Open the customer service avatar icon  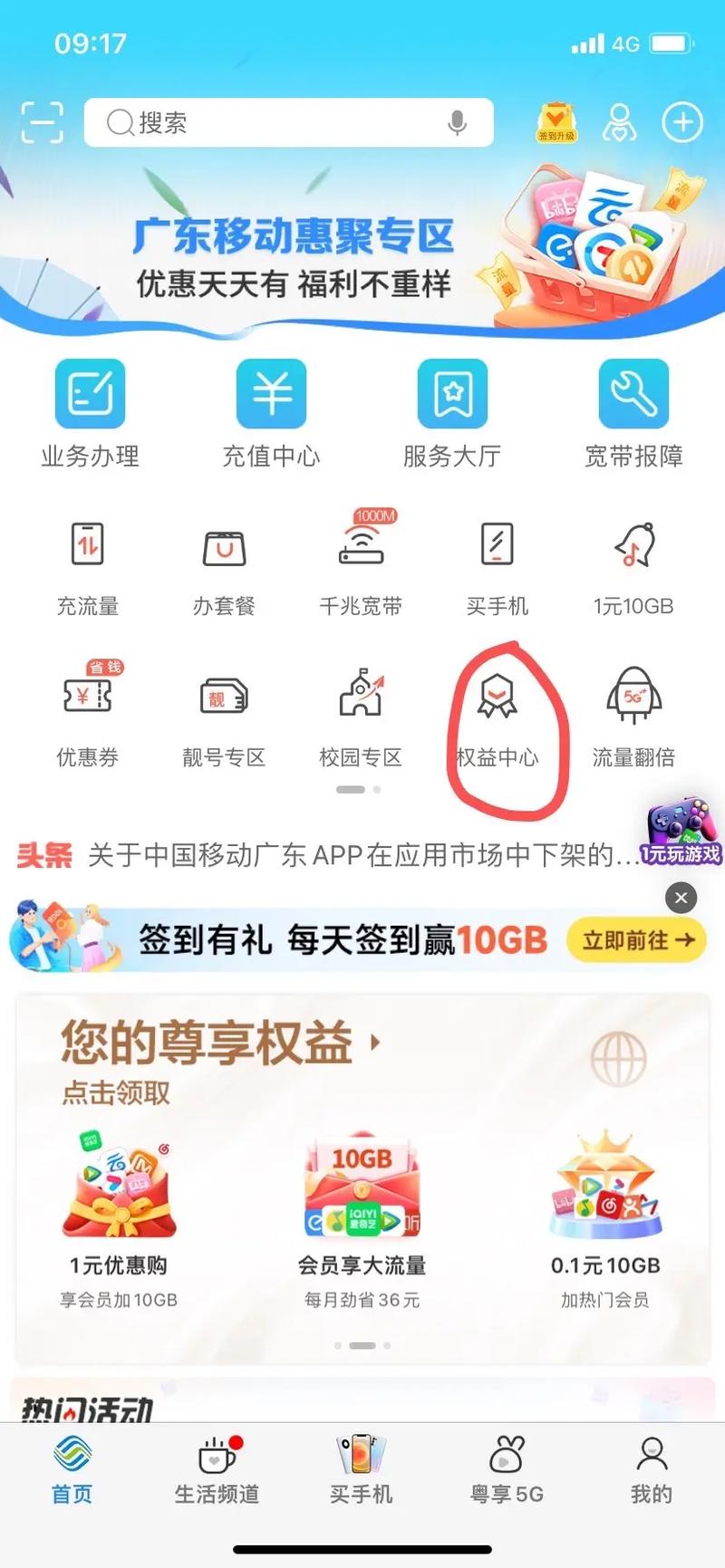(x=620, y=122)
